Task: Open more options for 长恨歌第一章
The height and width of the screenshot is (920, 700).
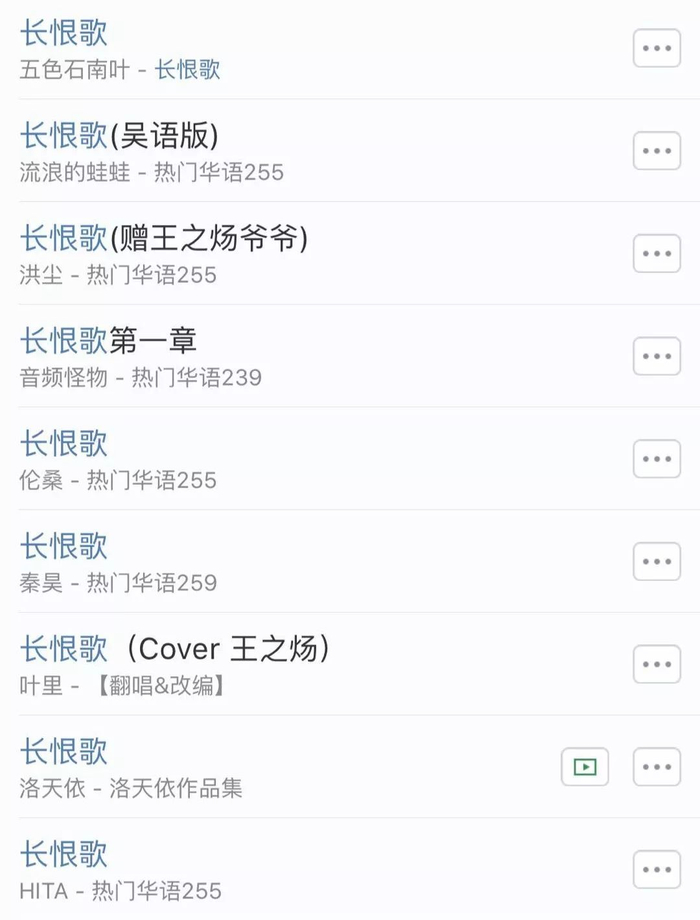Action: point(656,356)
